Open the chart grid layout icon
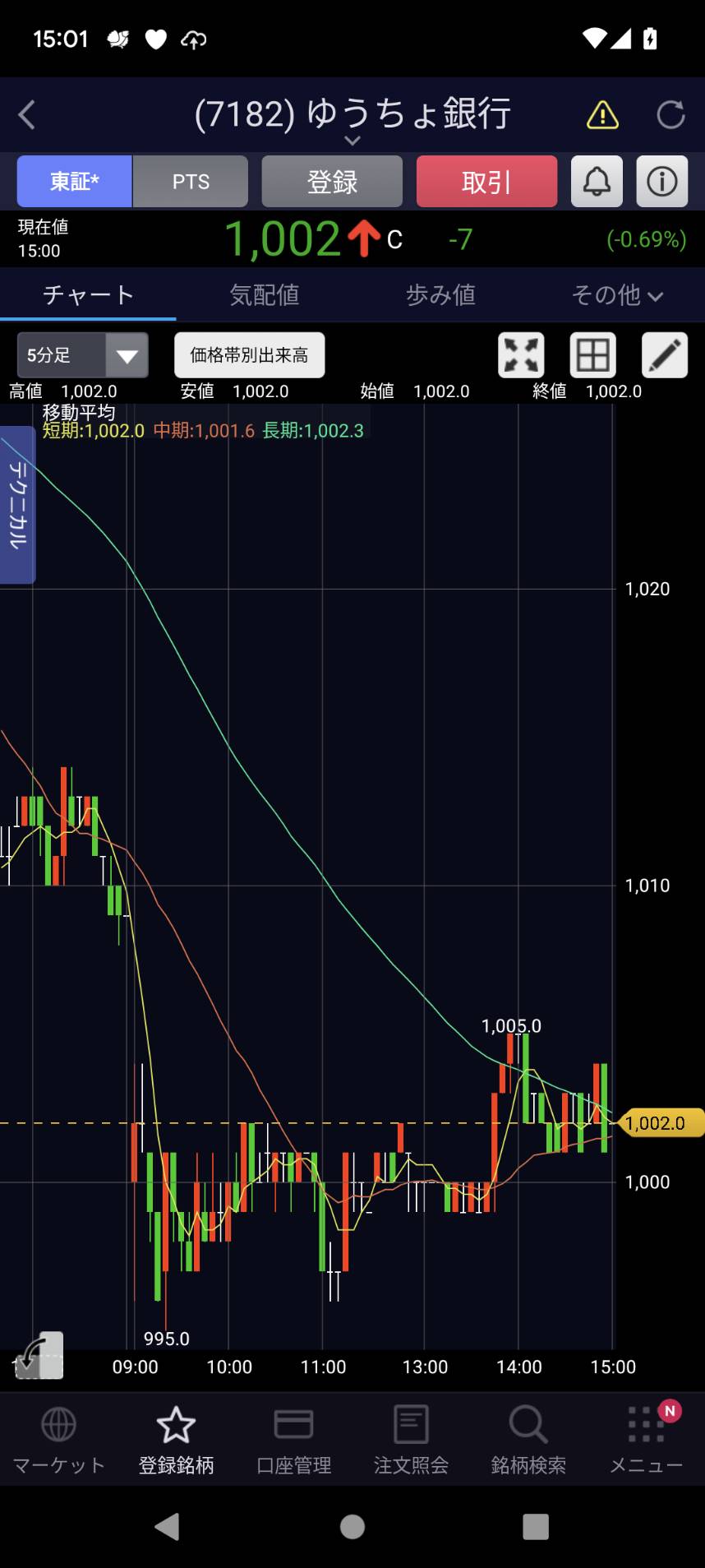705x1568 pixels. pyautogui.click(x=592, y=355)
